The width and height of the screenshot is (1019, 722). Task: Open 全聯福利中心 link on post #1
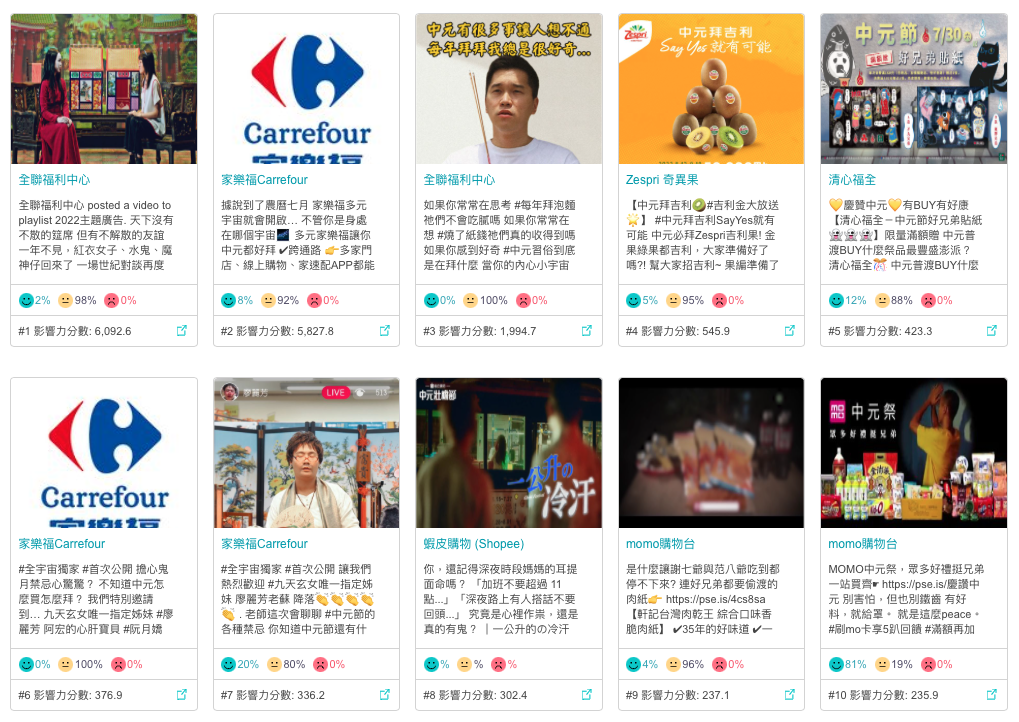tap(54, 180)
